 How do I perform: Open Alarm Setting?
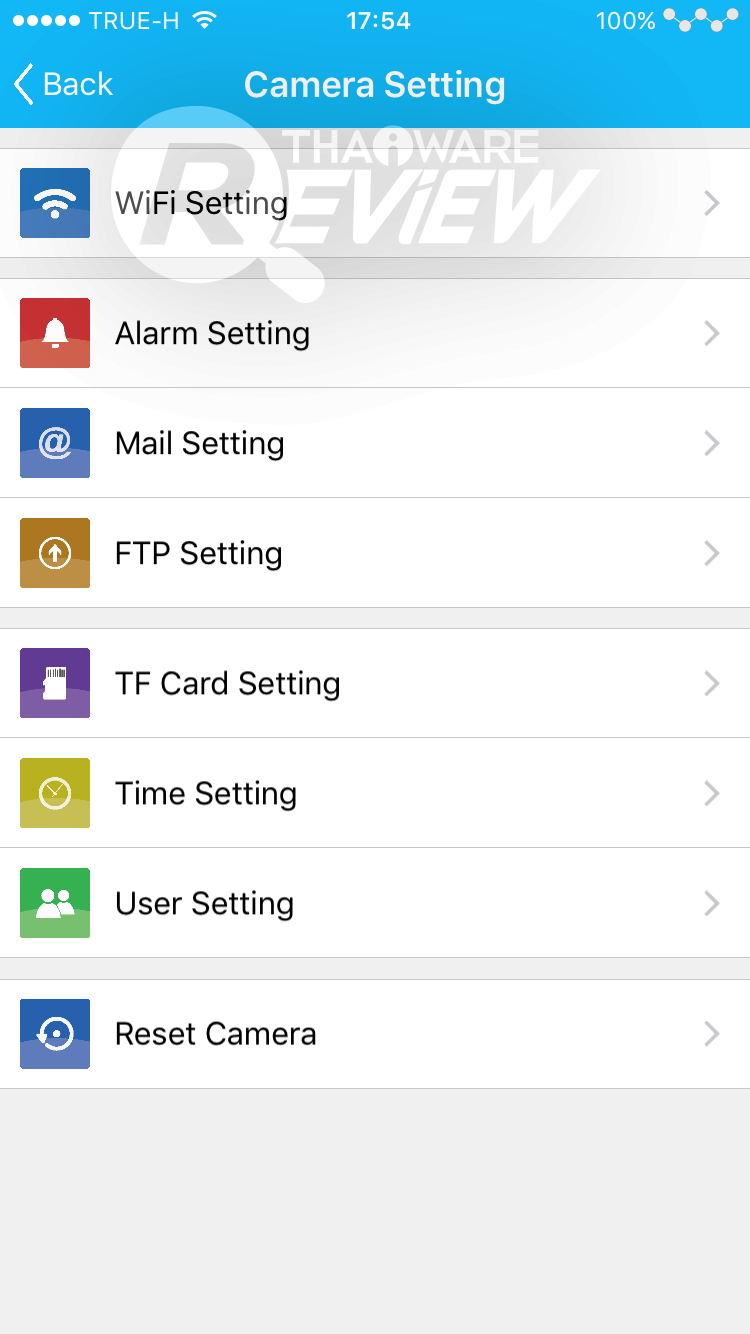[x=374, y=333]
